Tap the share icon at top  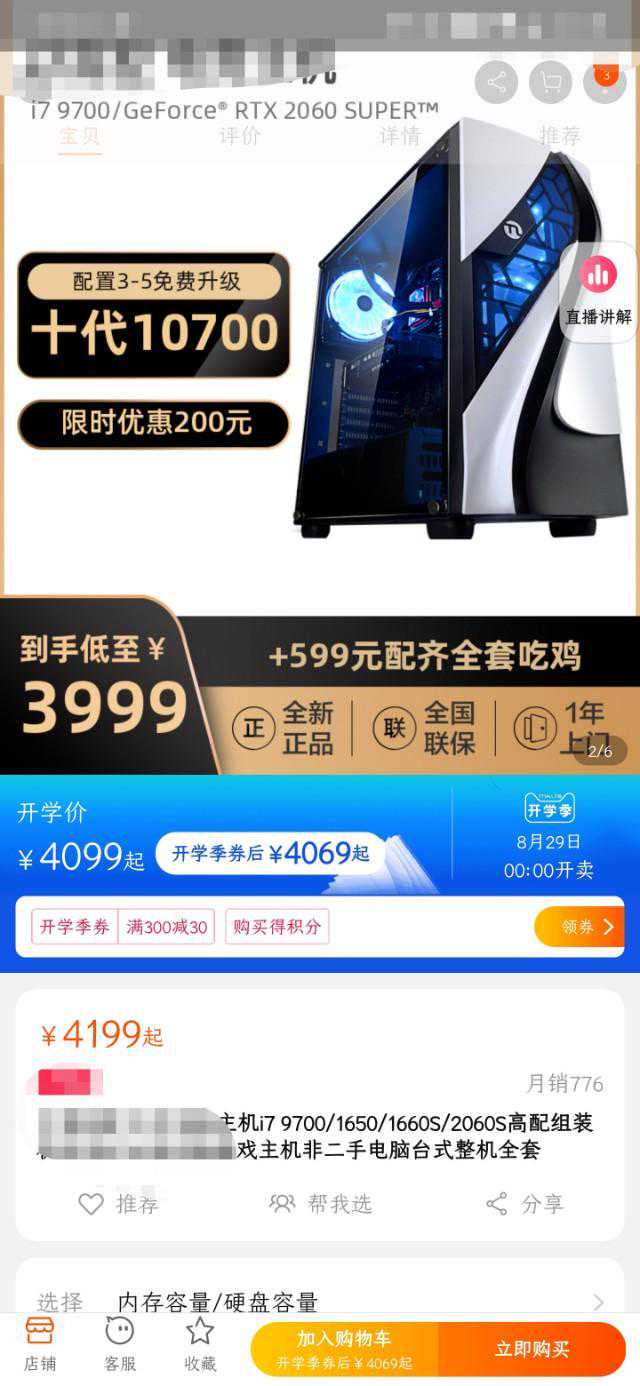[x=496, y=82]
